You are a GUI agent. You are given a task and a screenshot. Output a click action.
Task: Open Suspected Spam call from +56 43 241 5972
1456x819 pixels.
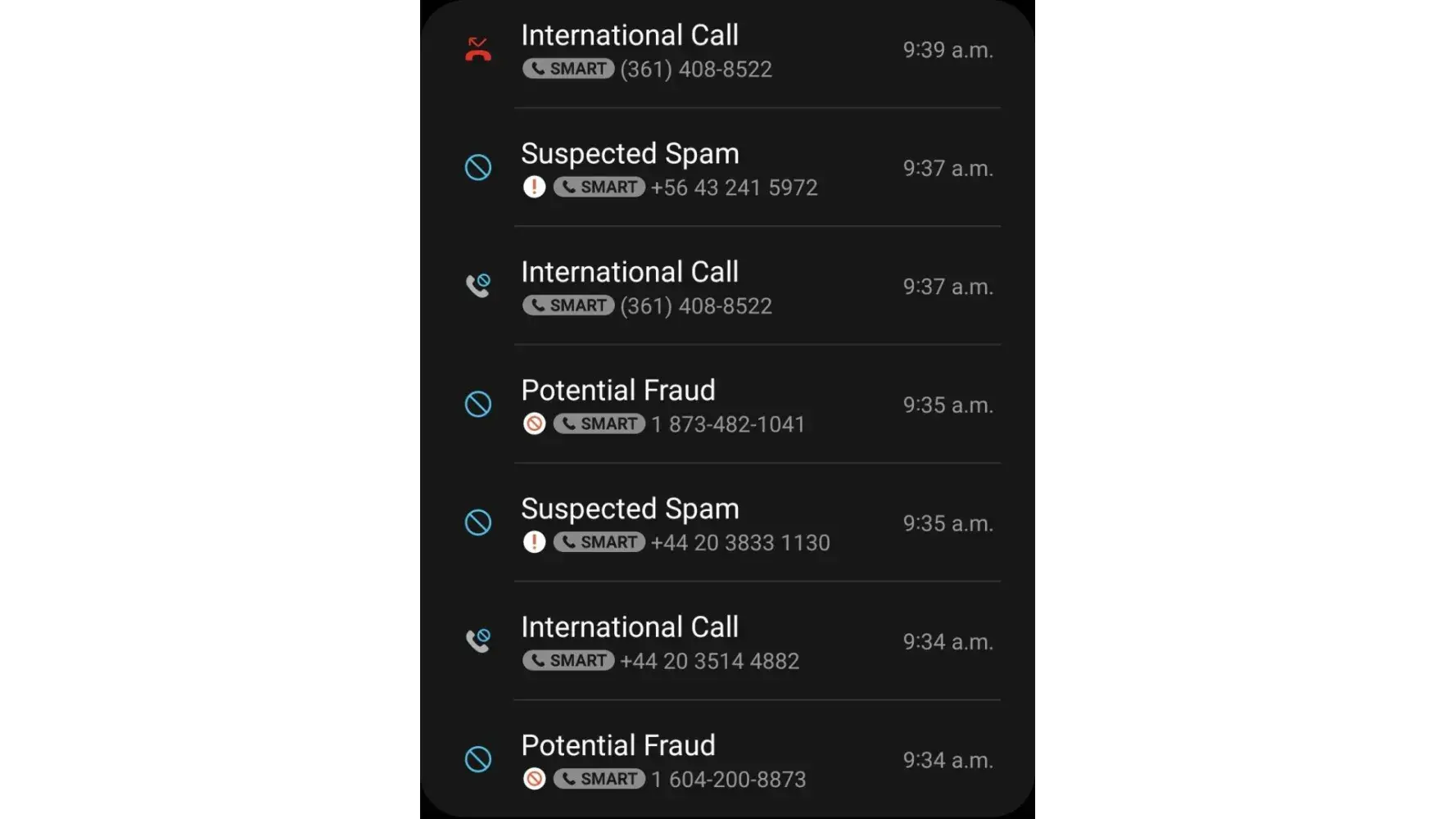point(727,169)
